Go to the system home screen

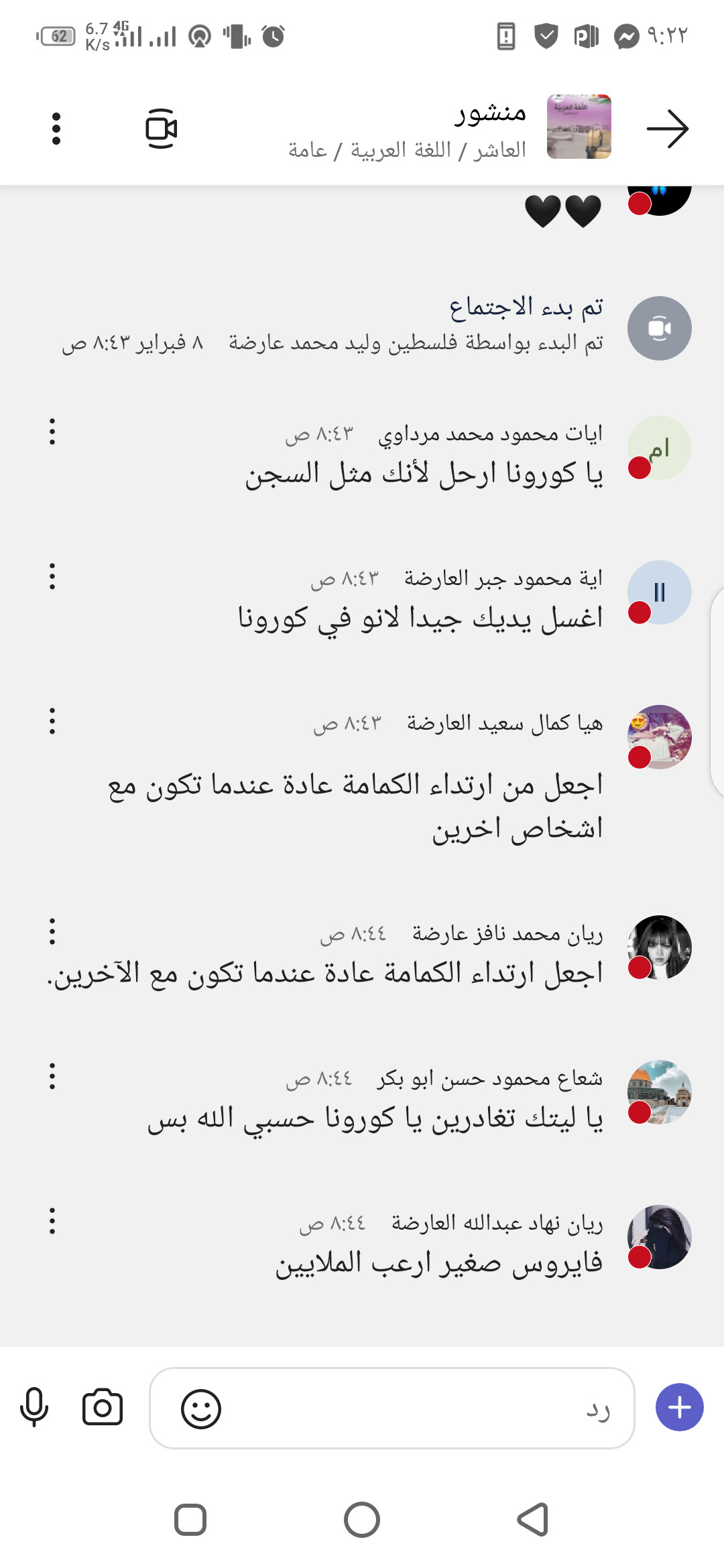tap(362, 1520)
